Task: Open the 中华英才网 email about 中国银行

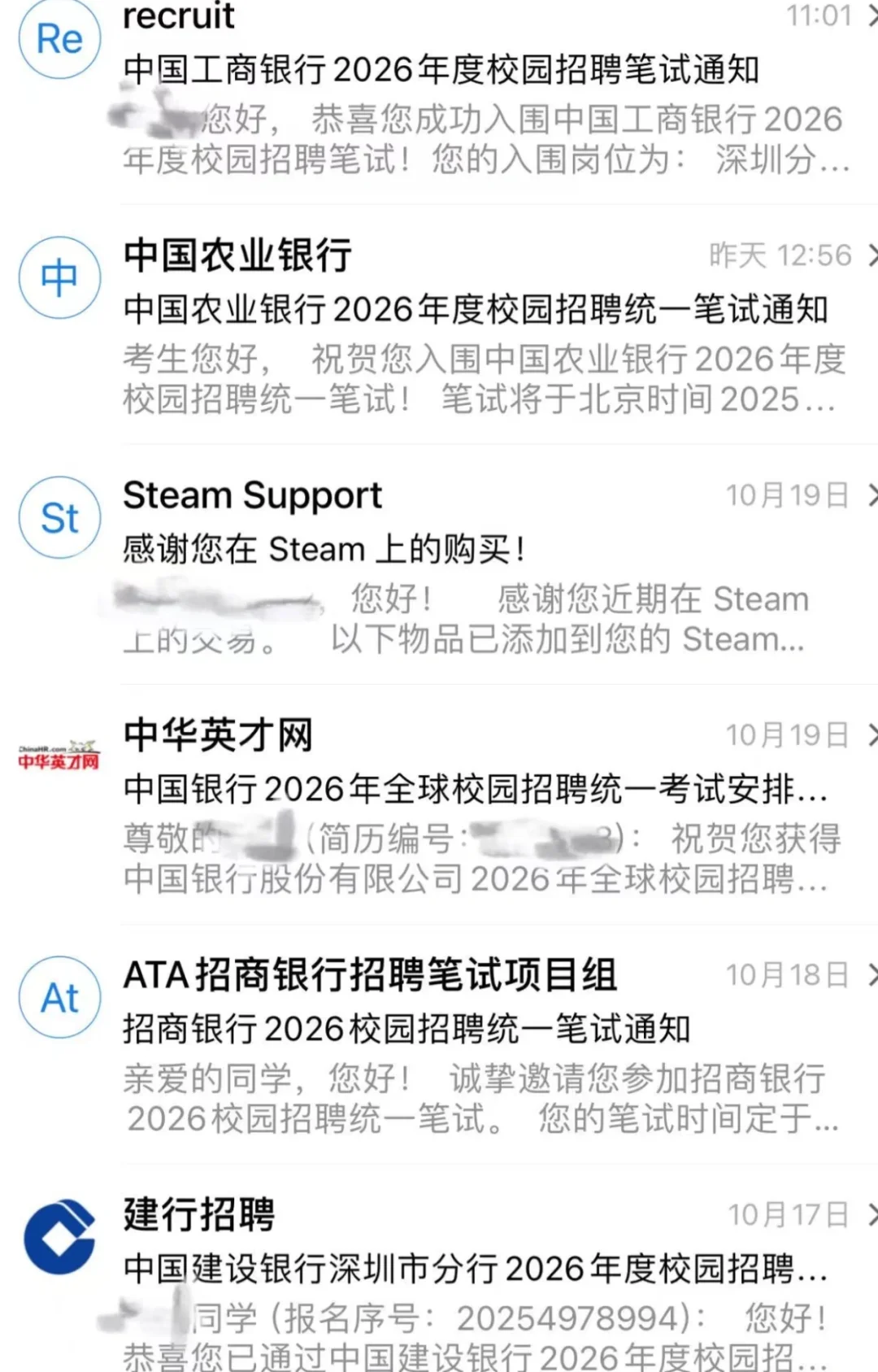Action: coord(476,789)
